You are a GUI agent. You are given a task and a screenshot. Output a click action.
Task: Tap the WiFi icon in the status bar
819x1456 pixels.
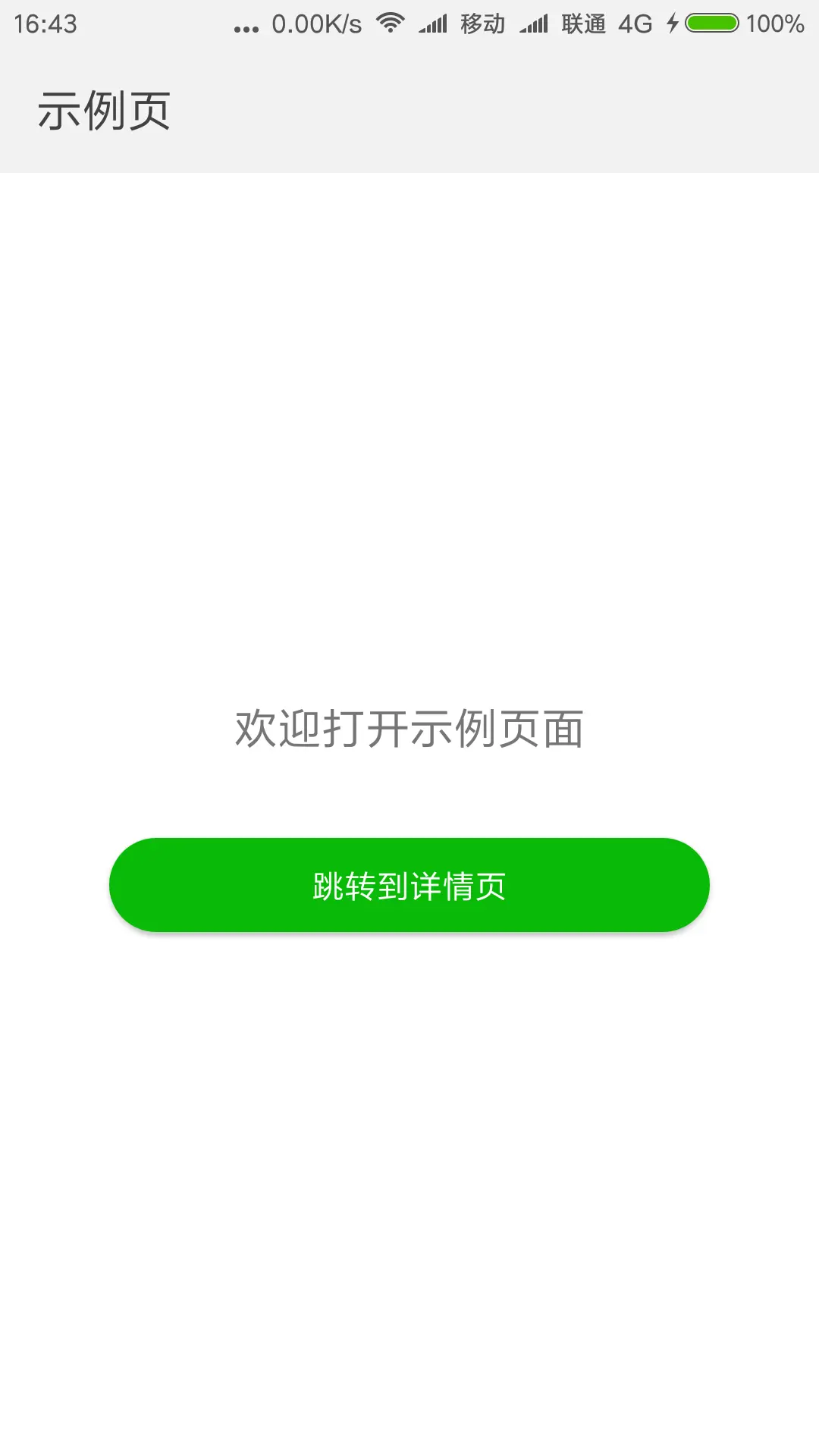pos(389,24)
